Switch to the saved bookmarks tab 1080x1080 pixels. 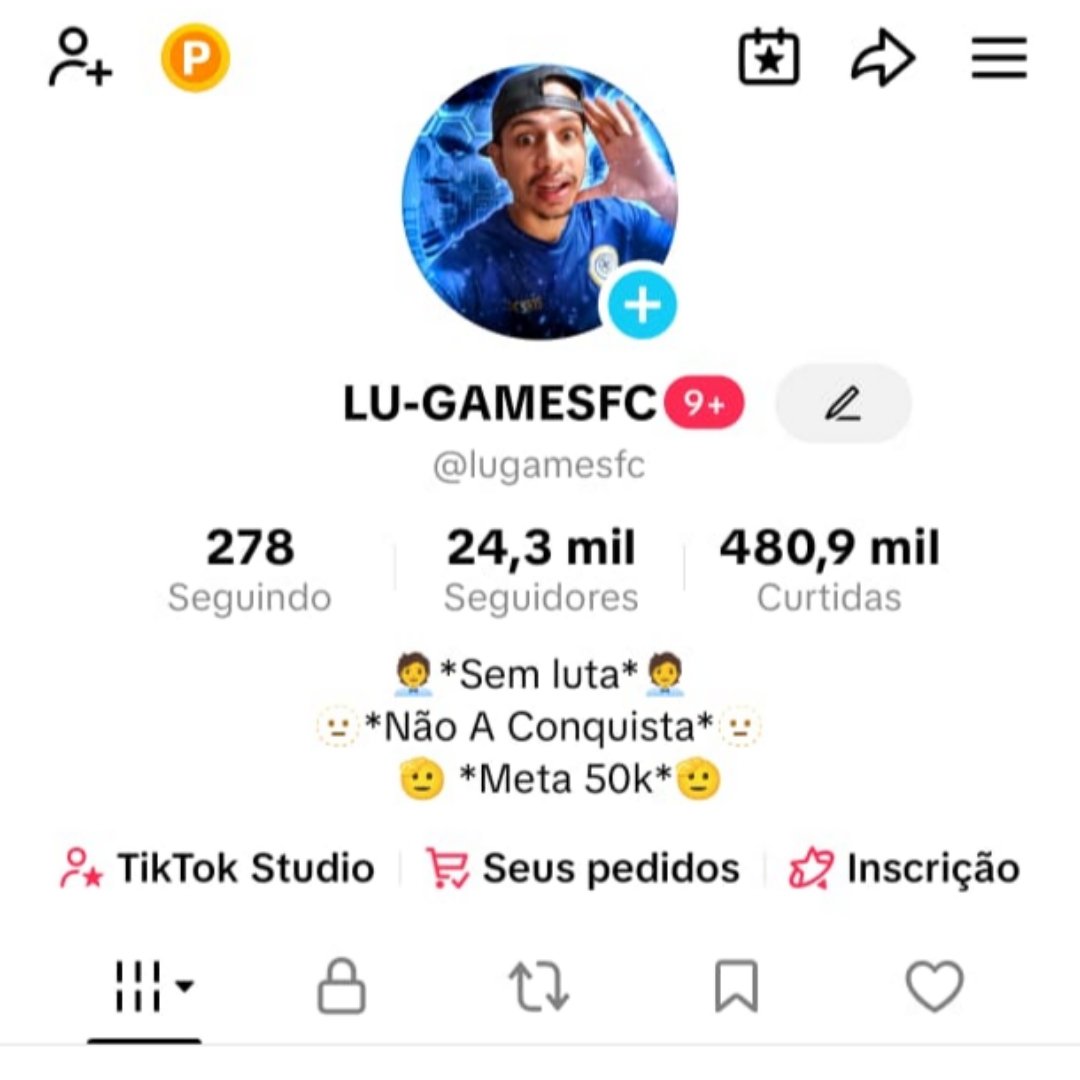point(737,987)
